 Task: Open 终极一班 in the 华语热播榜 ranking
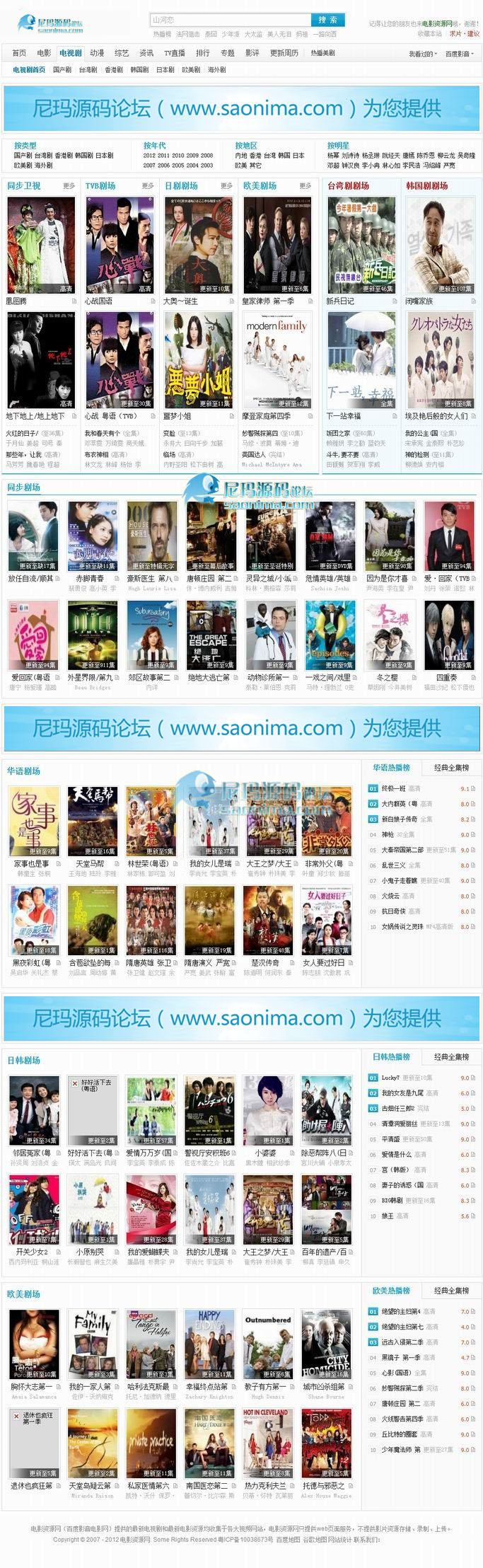coord(393,788)
